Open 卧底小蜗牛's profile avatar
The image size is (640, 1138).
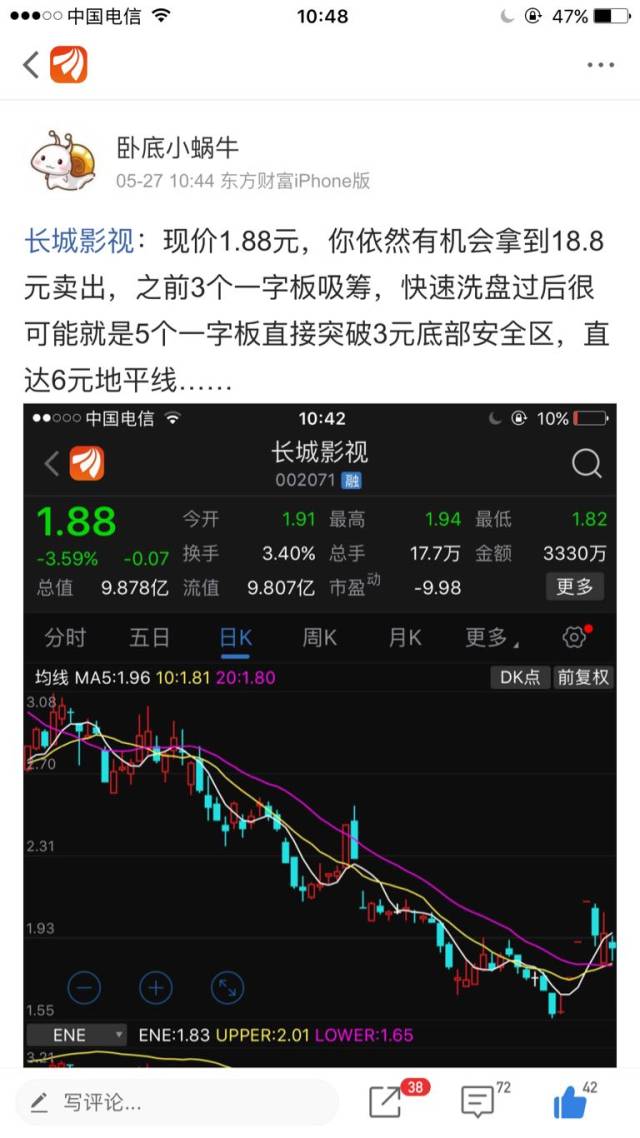coord(62,162)
